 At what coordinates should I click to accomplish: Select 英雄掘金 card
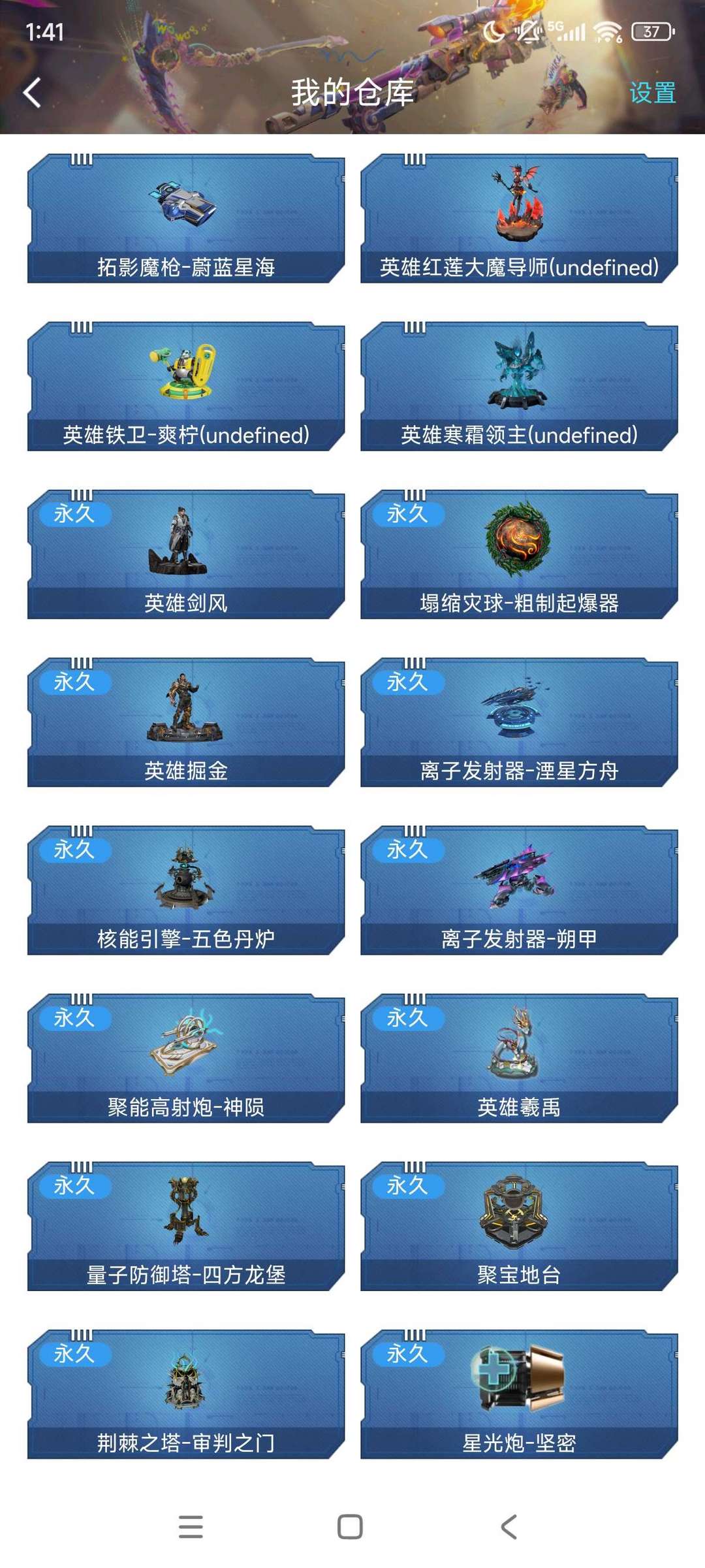[186, 722]
